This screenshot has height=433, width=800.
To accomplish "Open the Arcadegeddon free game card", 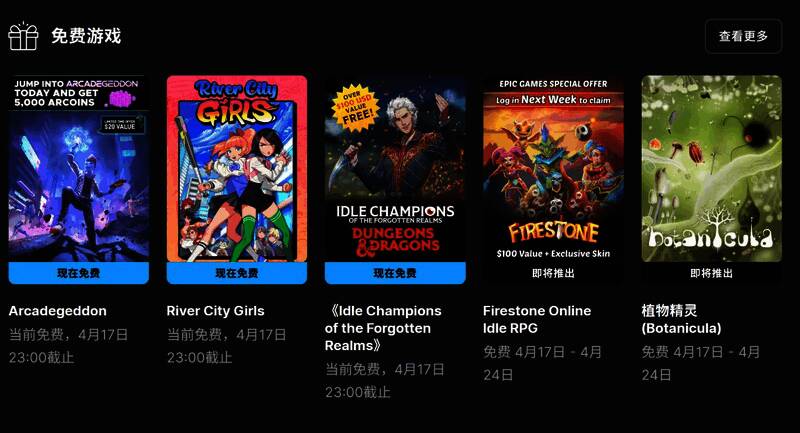I will tap(79, 170).
